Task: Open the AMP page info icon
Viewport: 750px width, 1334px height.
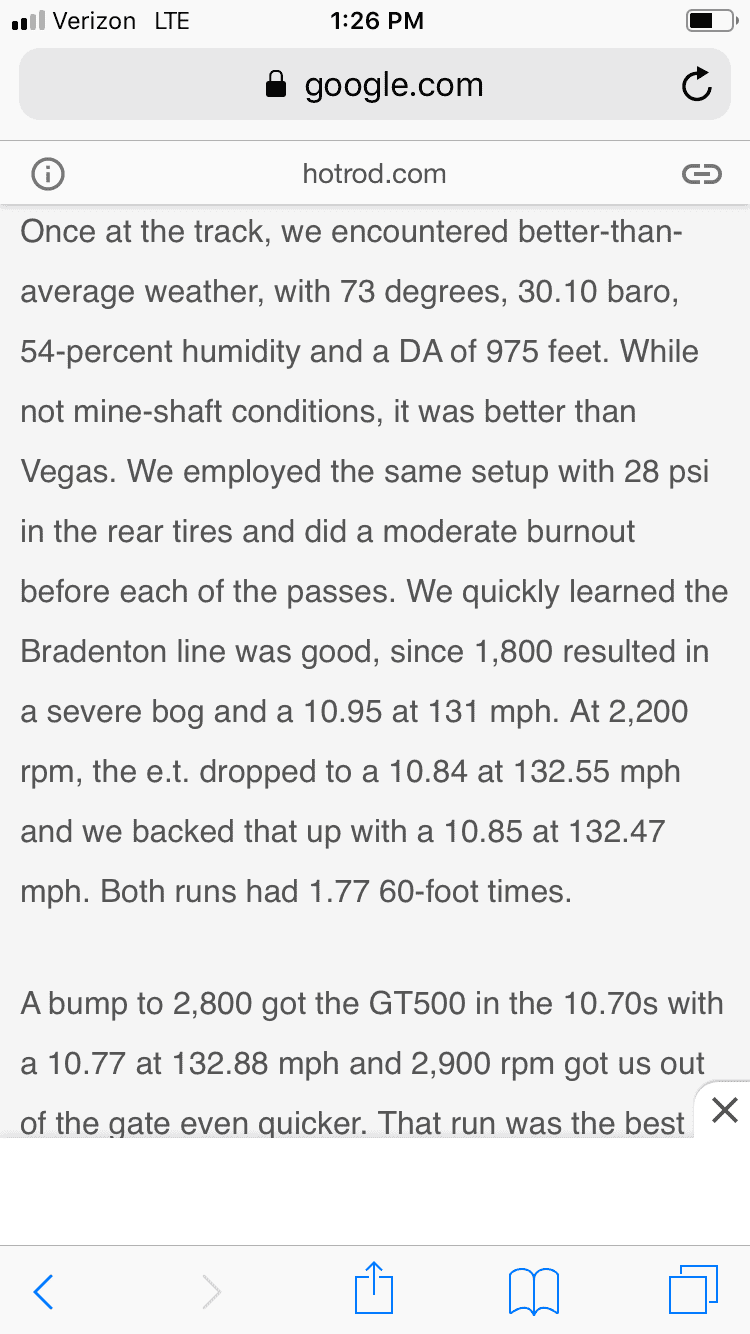Action: coord(49,174)
